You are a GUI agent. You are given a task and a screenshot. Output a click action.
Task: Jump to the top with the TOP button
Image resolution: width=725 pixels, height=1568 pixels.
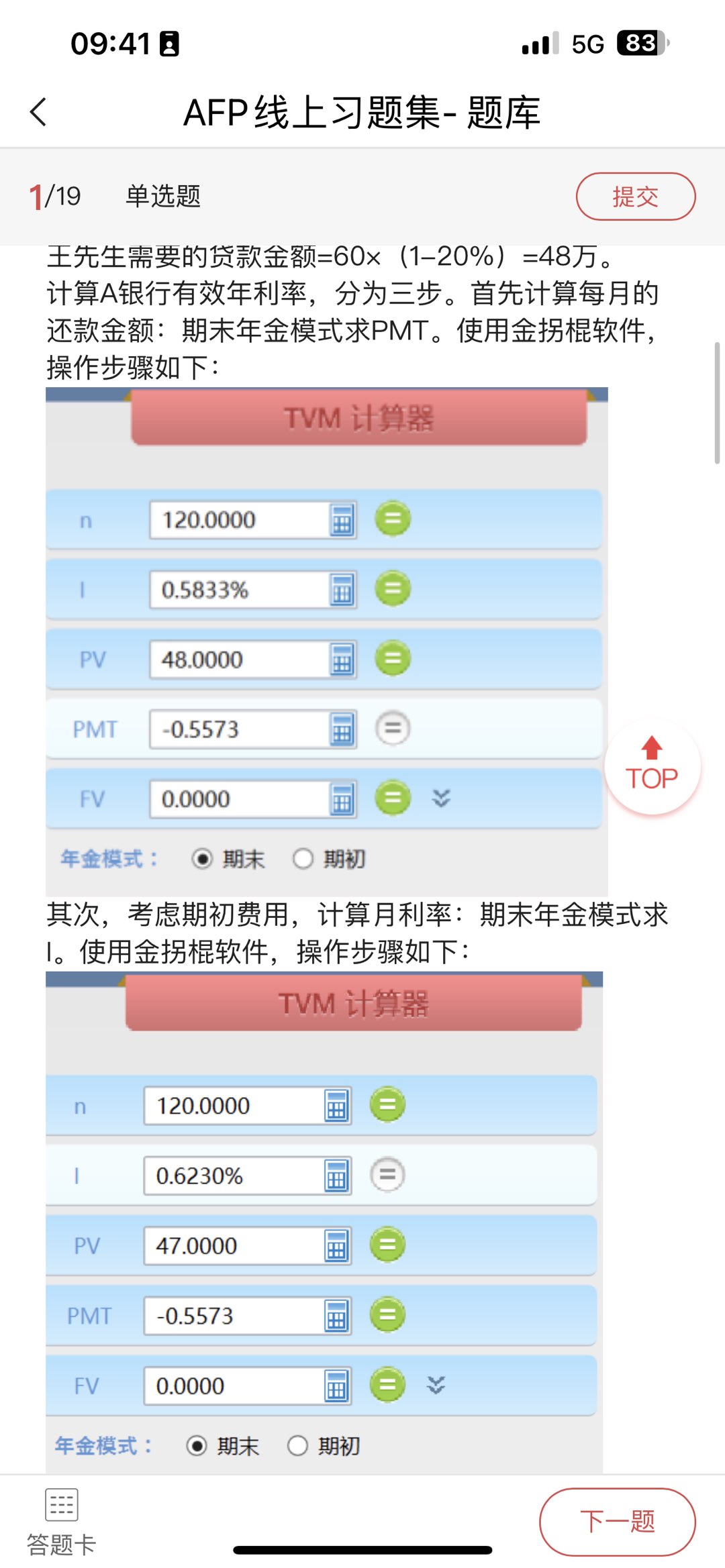tap(652, 767)
